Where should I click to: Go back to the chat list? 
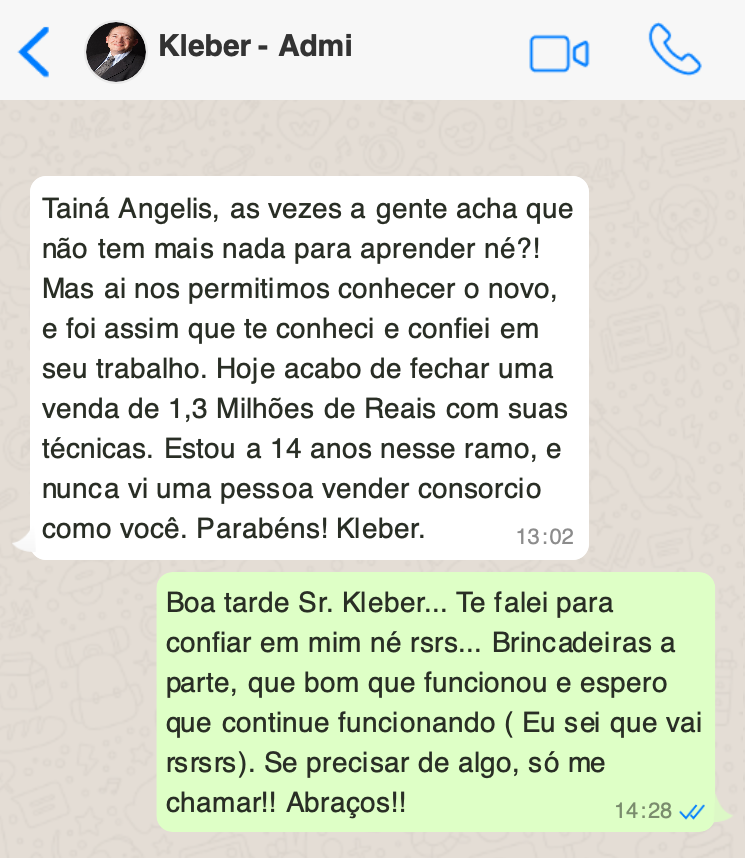(x=34, y=52)
